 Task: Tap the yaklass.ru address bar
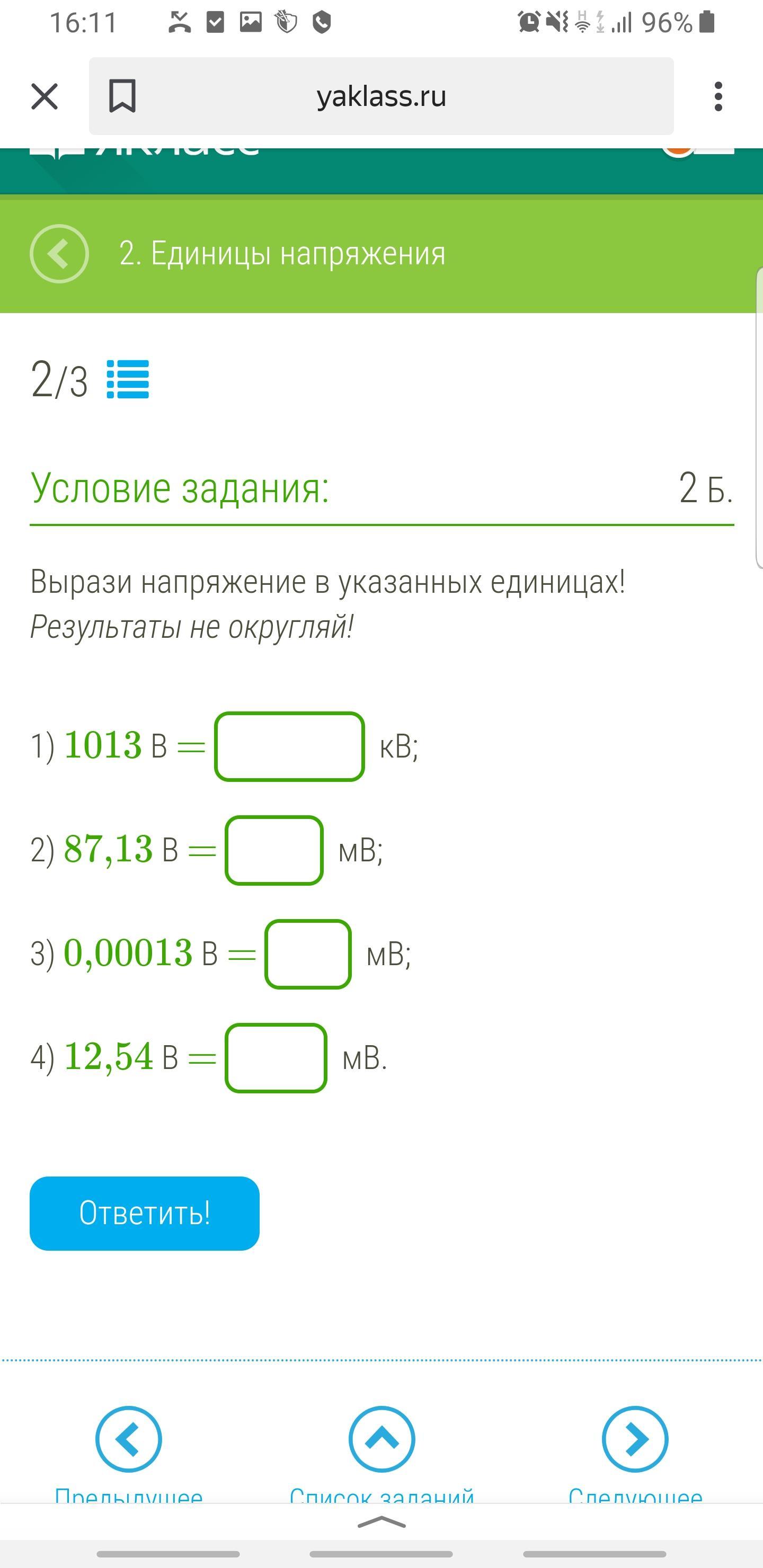pos(381,96)
